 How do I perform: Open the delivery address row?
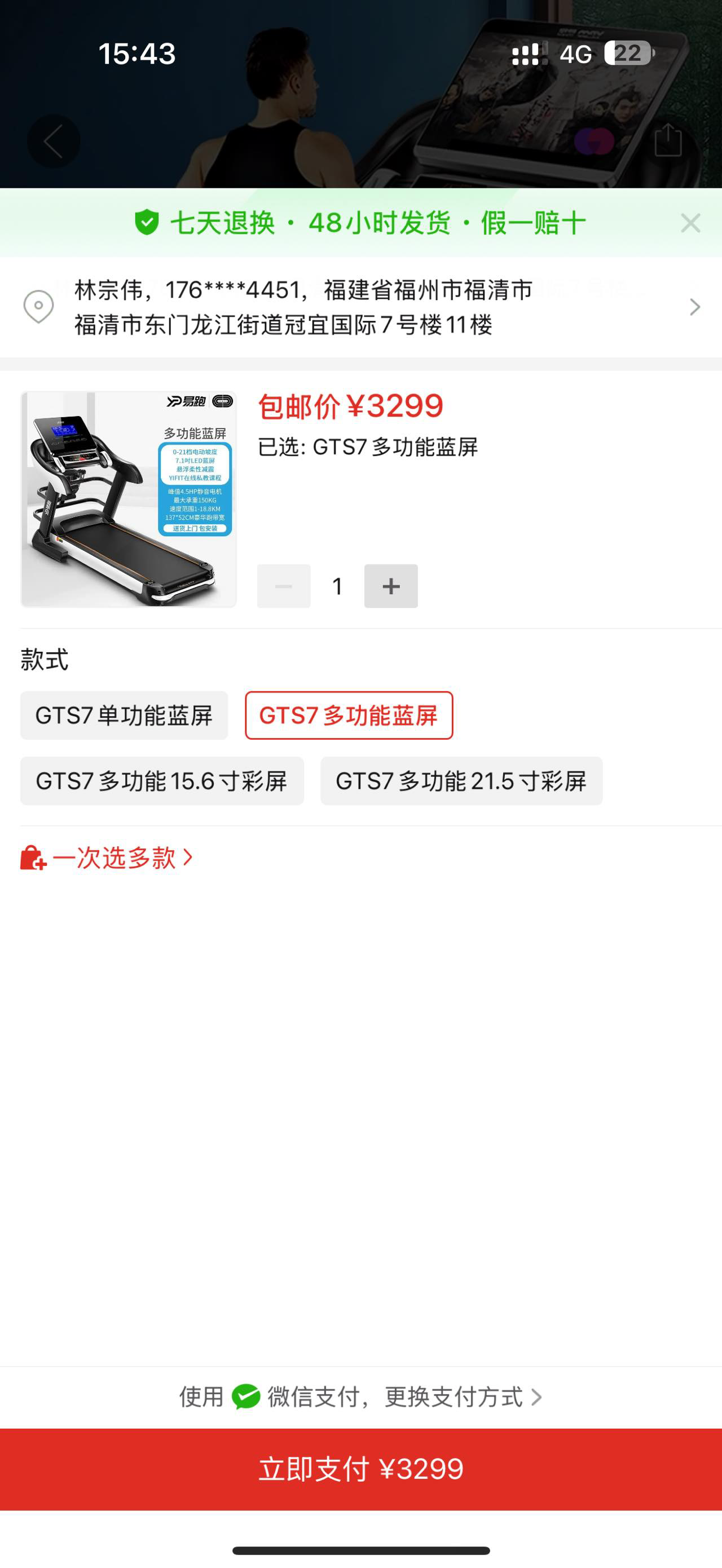click(x=361, y=307)
